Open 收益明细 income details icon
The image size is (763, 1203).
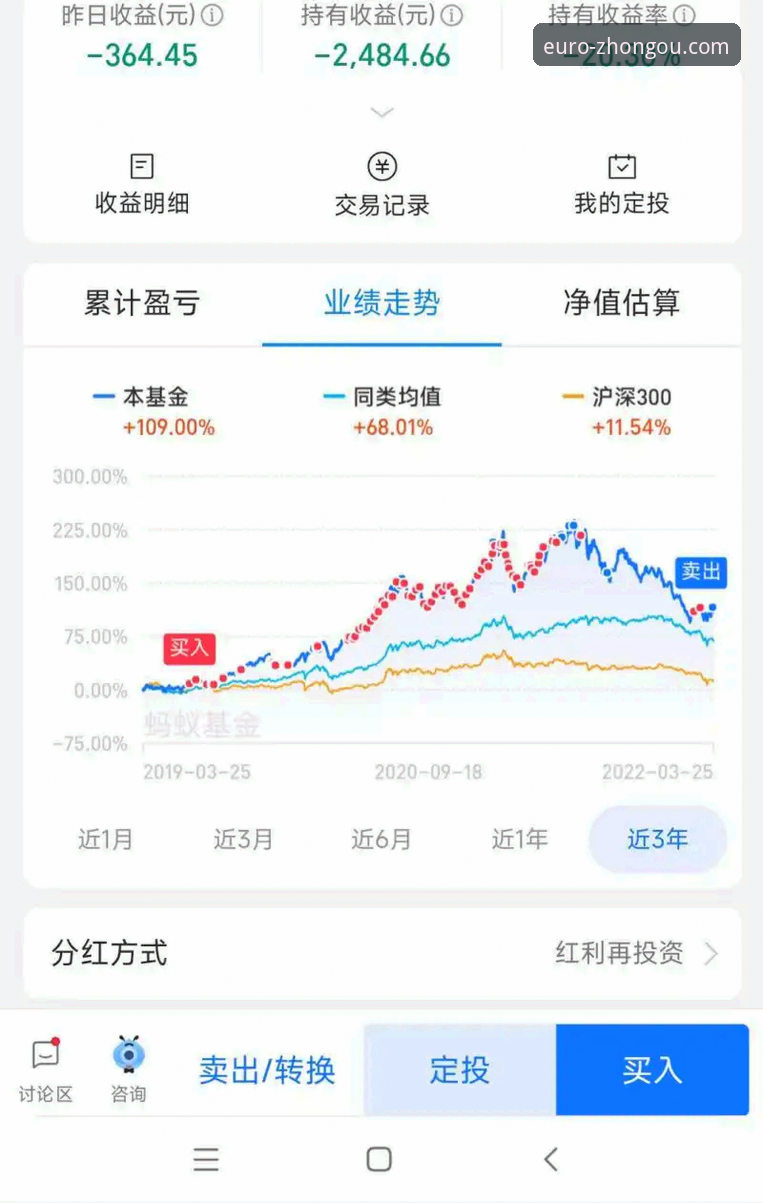(x=141, y=183)
